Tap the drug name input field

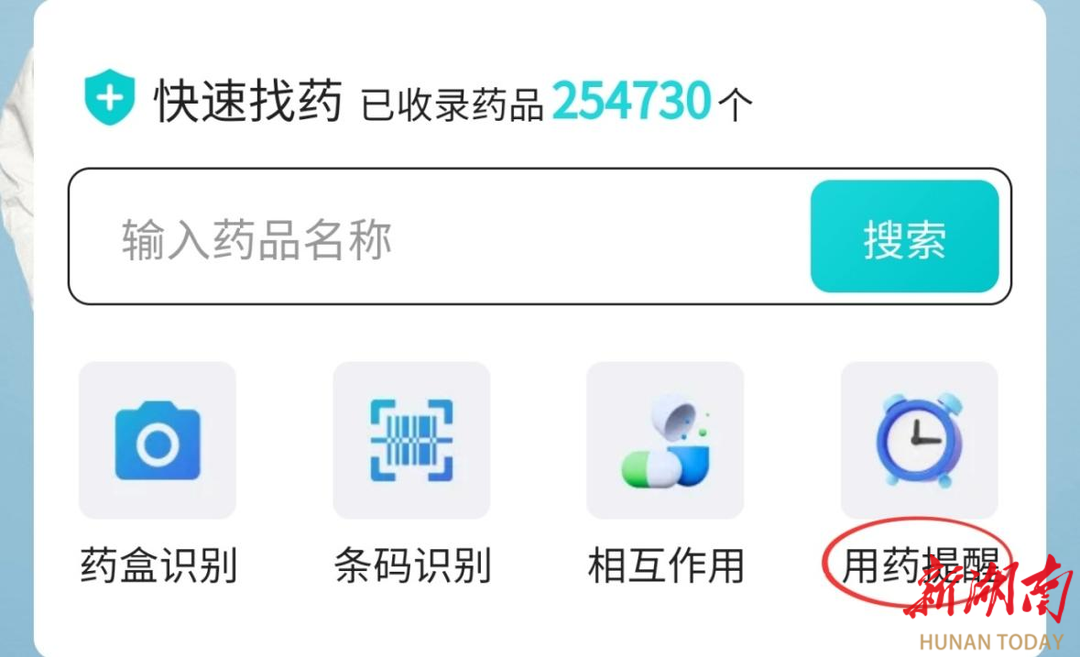pyautogui.click(x=430, y=239)
